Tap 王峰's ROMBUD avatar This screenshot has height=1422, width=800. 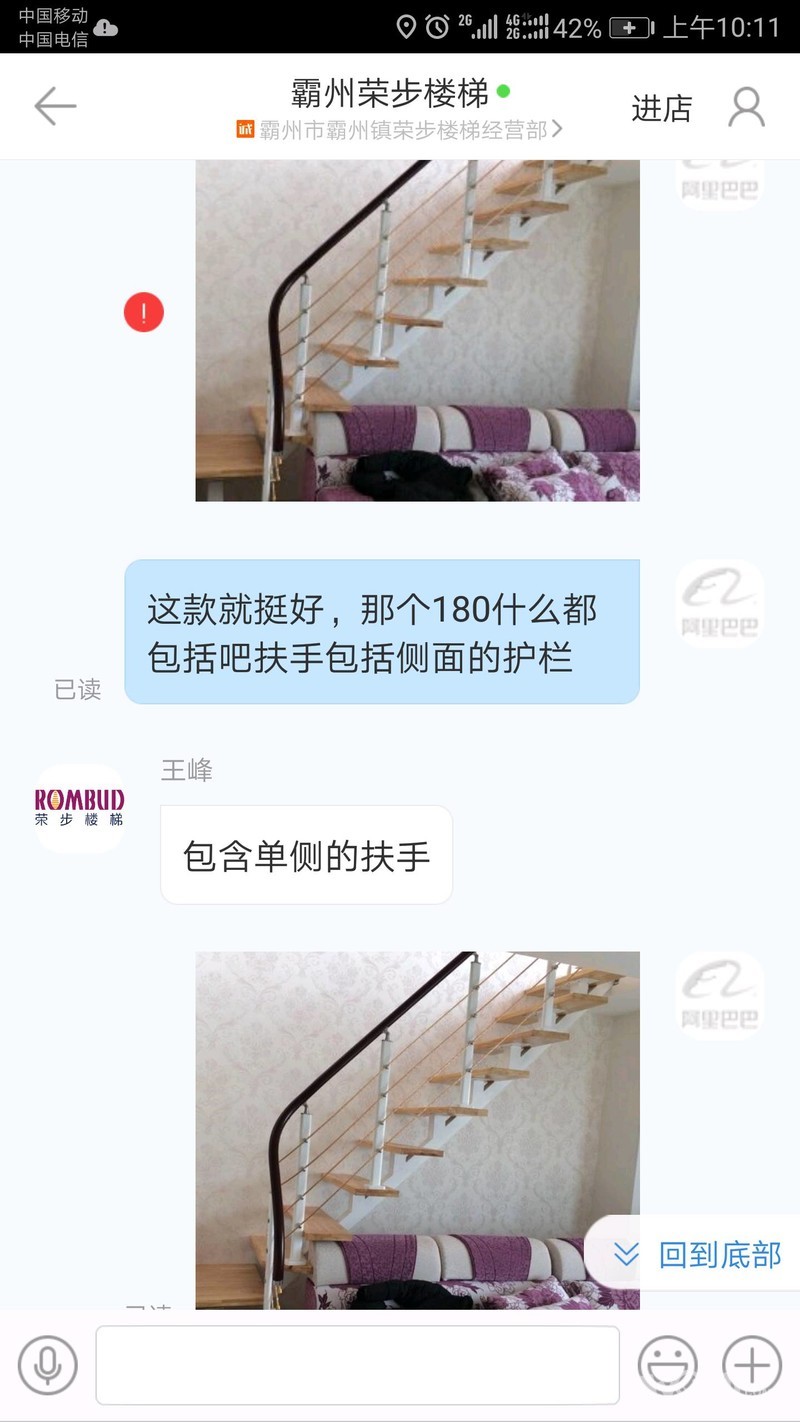click(x=80, y=808)
